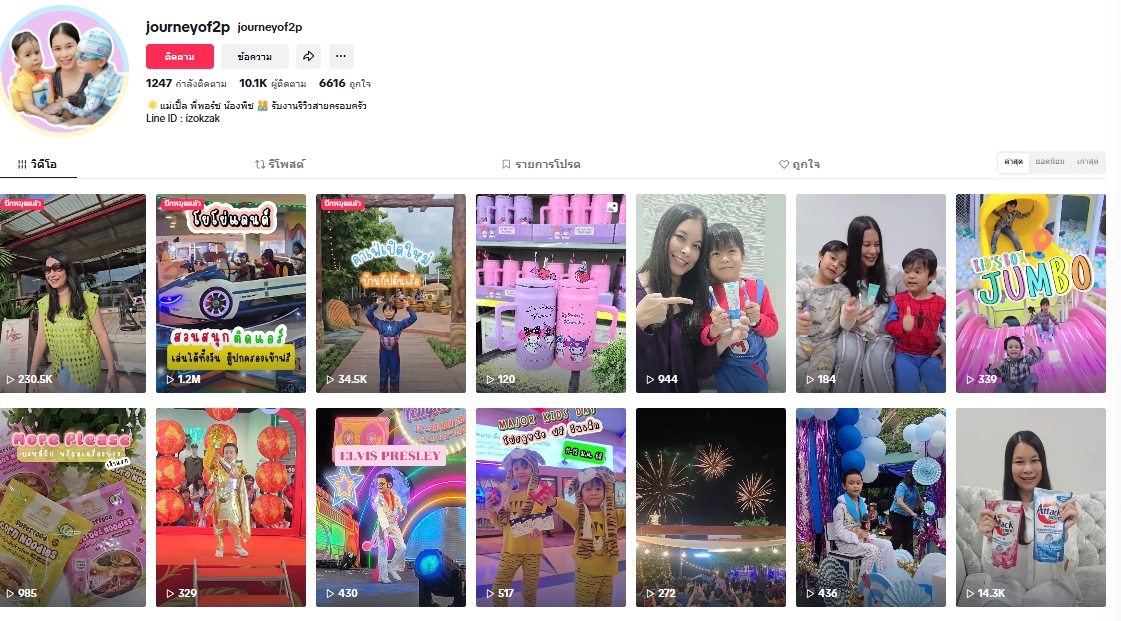Screen dimensions: 1121x621
Task: Switch to the วิดีโอ tab
Action: (38, 164)
